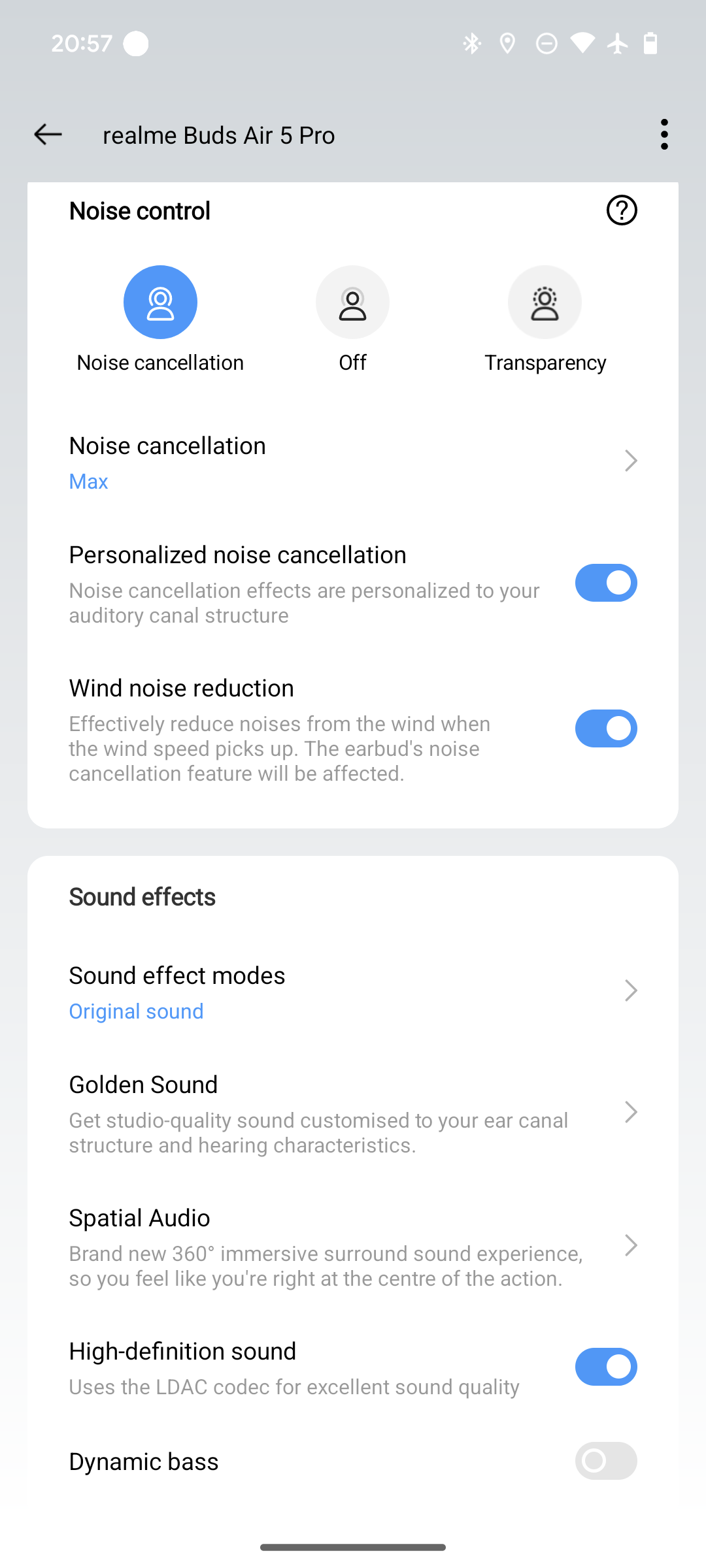Switch noise control to Off

352,302
